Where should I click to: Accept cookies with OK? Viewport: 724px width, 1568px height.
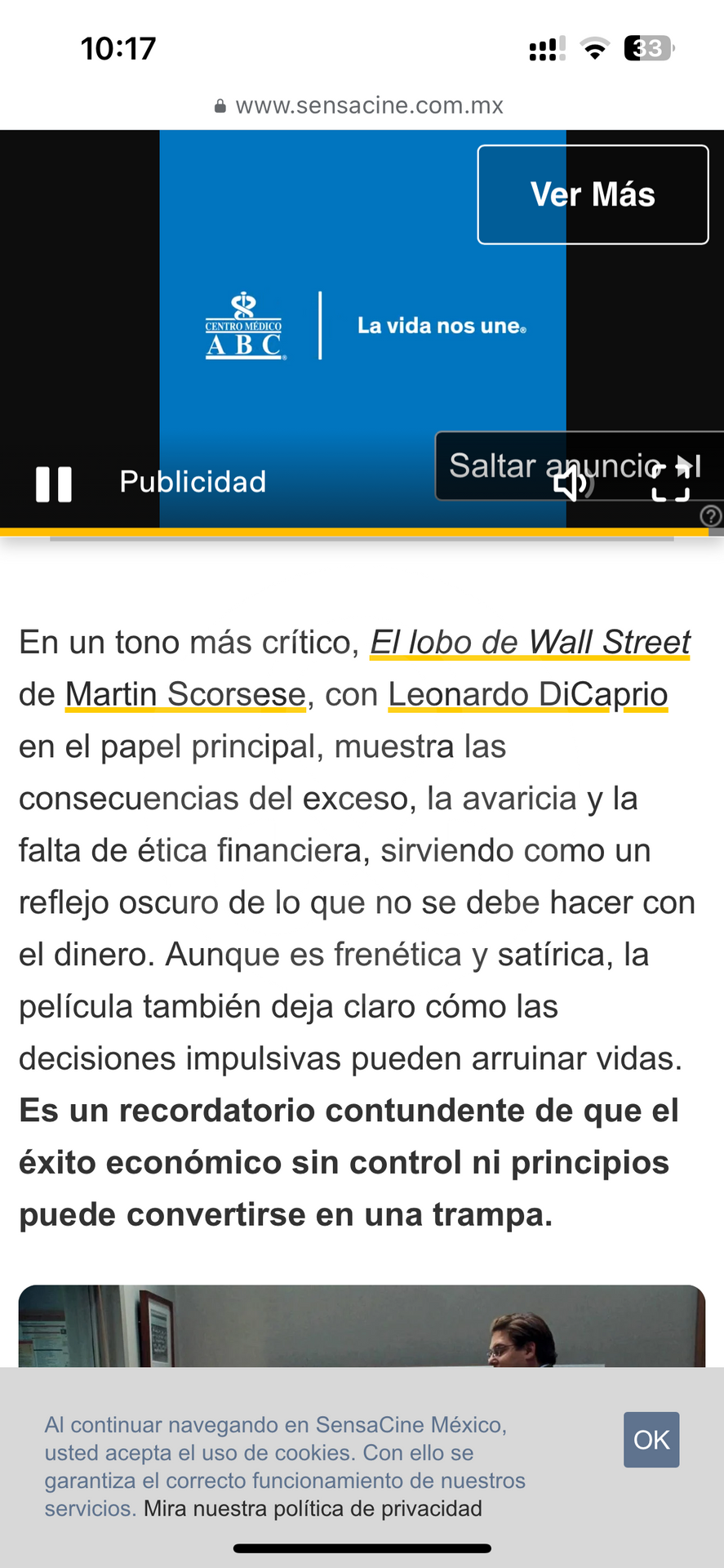coord(651,1440)
